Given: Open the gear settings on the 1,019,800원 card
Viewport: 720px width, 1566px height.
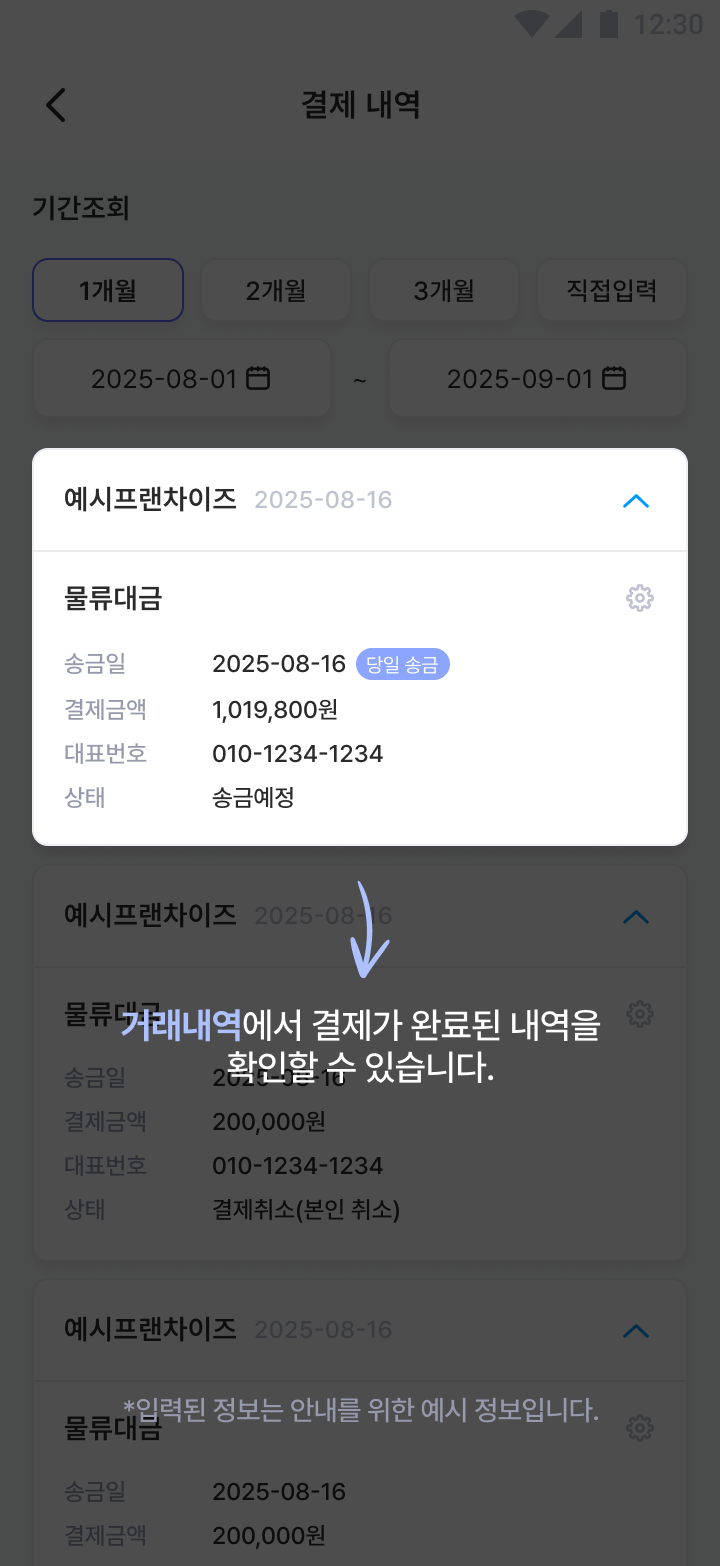Looking at the screenshot, I should click(639, 599).
